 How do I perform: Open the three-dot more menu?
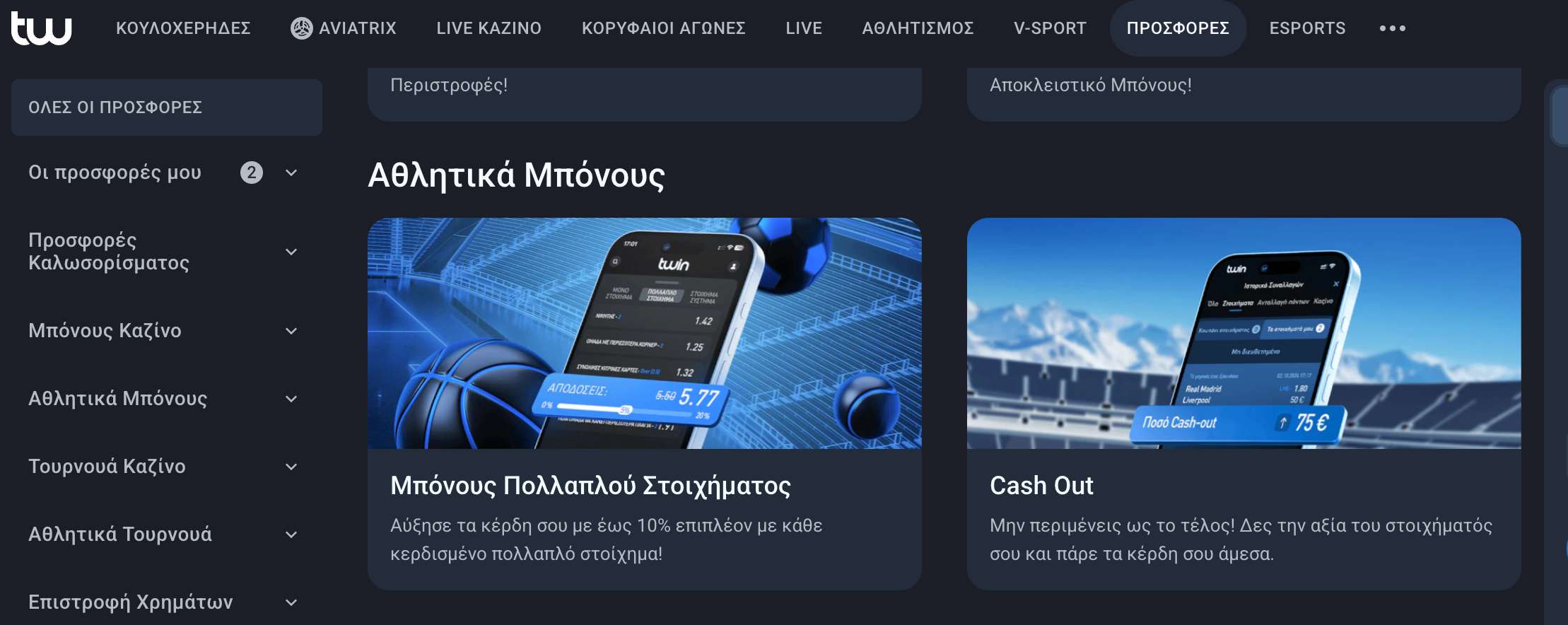click(x=1392, y=28)
